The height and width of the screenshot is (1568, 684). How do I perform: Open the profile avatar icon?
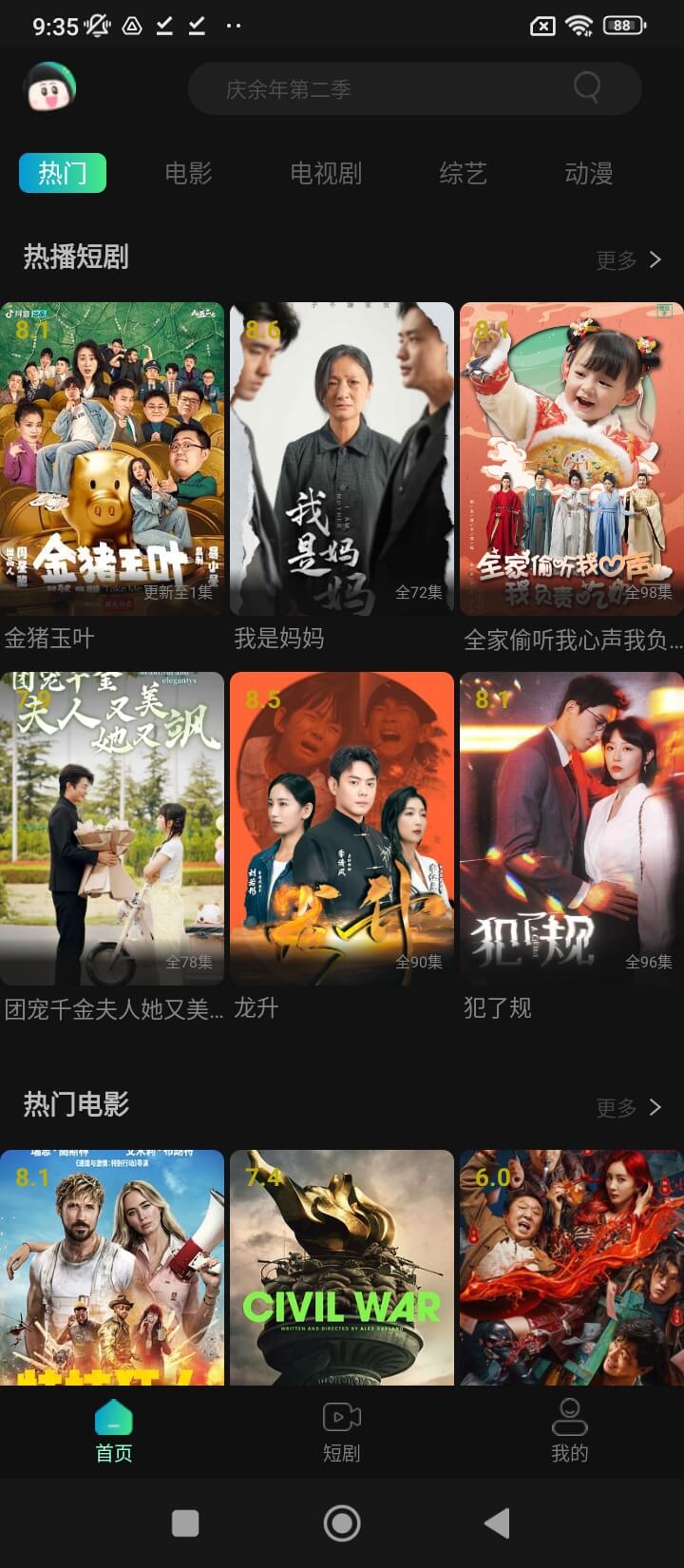pos(49,89)
